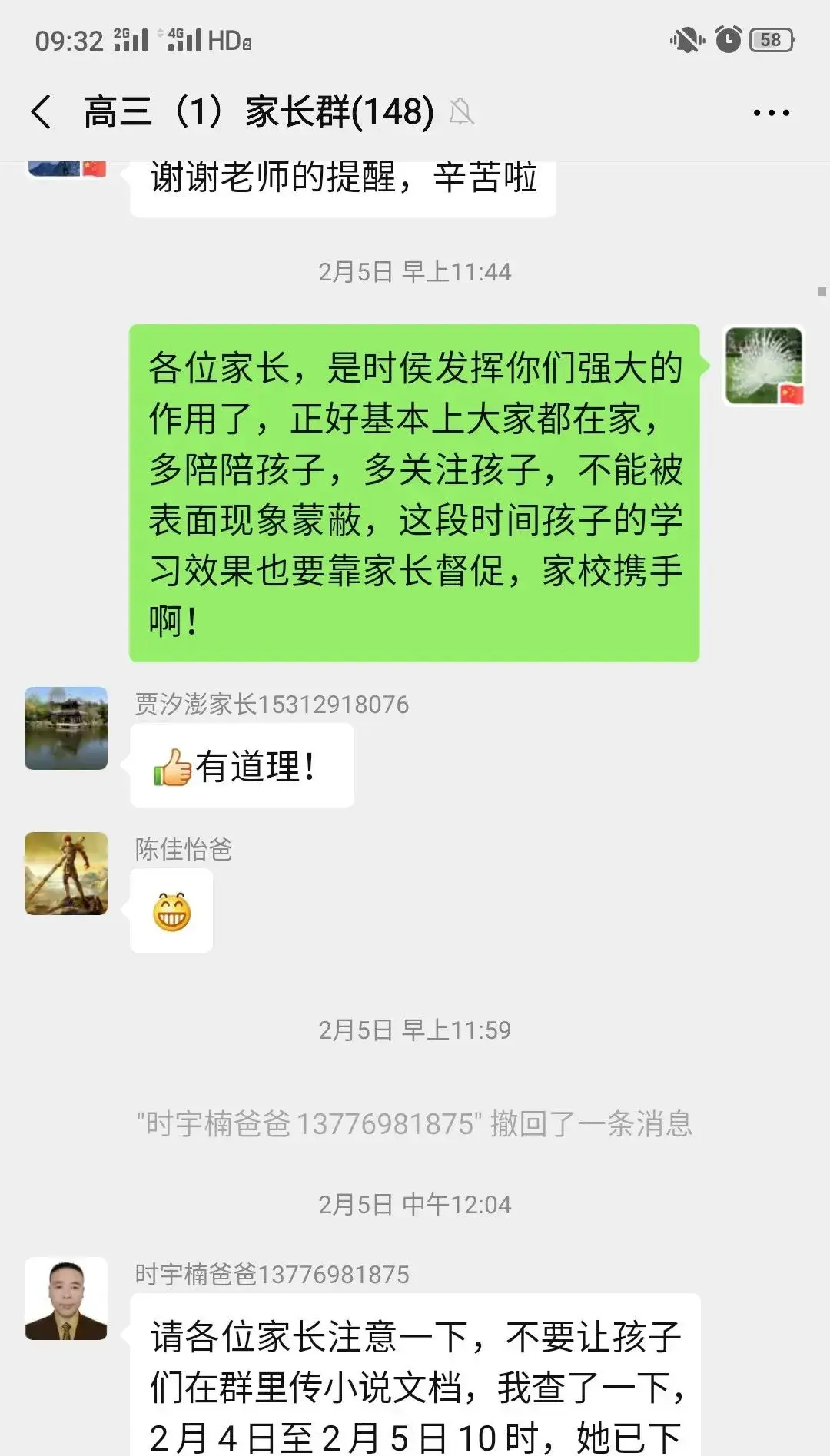830x1456 pixels.
Task: Tap the white peacock avatar of the sender
Action: point(764,366)
